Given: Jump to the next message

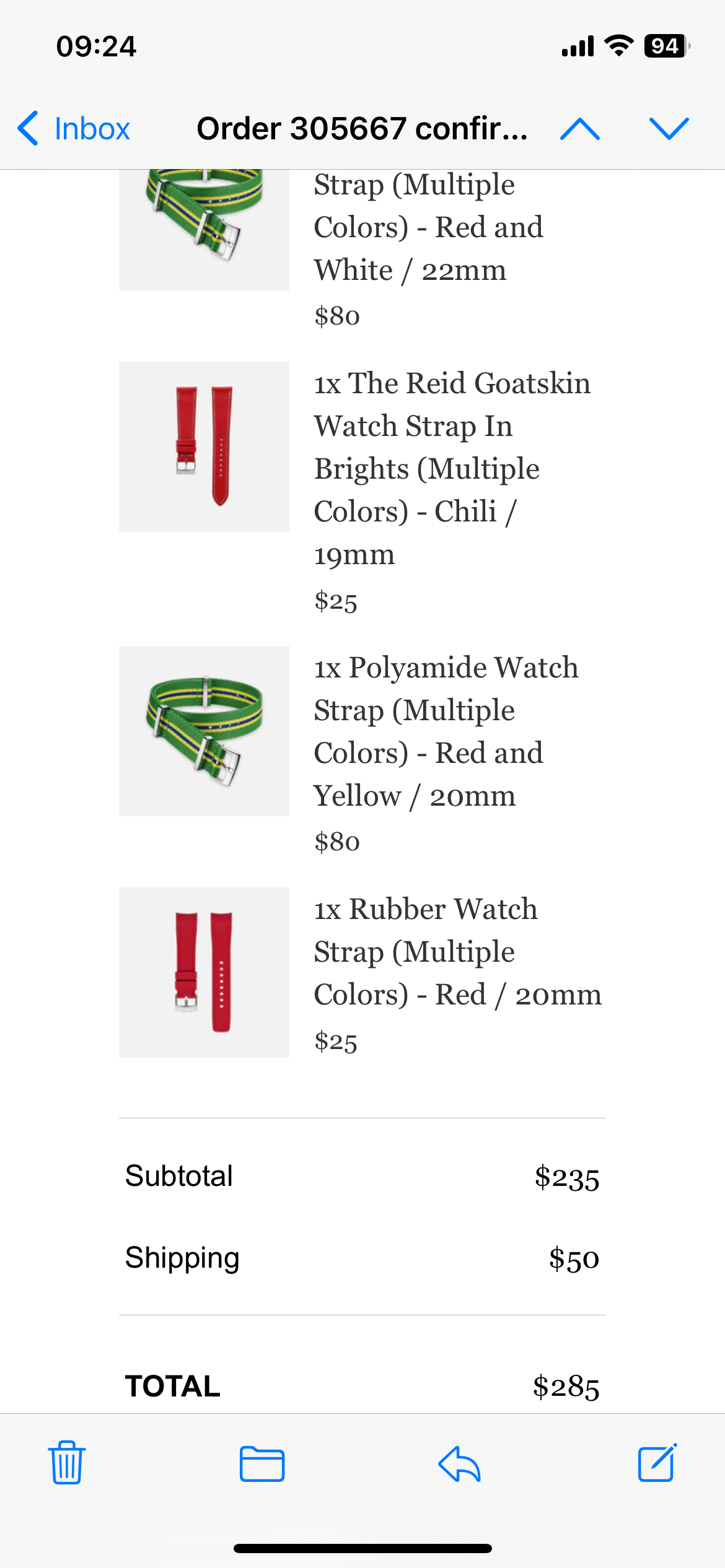Looking at the screenshot, I should click(x=669, y=129).
